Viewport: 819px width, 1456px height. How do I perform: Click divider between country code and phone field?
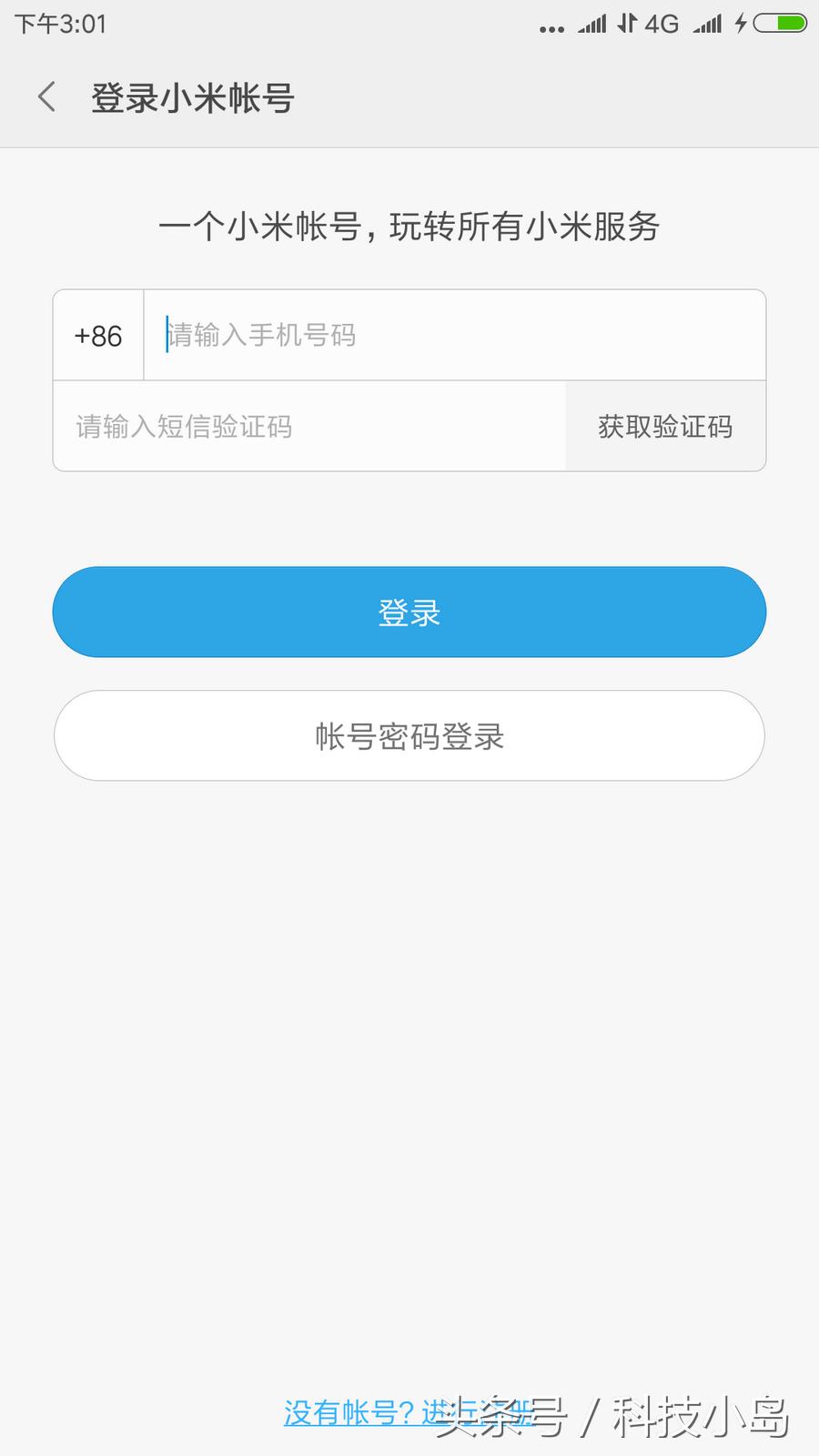[142, 335]
